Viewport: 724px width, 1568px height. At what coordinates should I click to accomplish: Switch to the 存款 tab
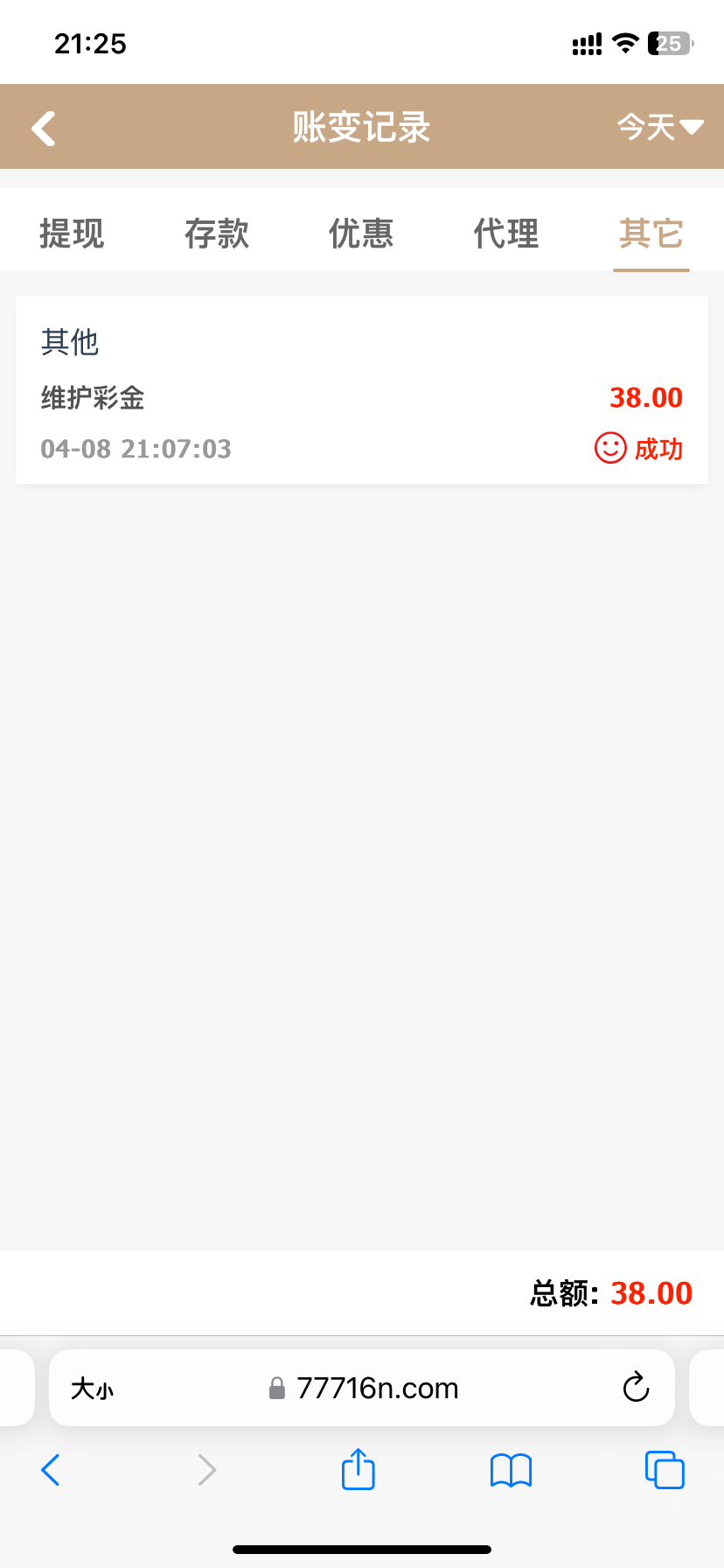click(217, 234)
